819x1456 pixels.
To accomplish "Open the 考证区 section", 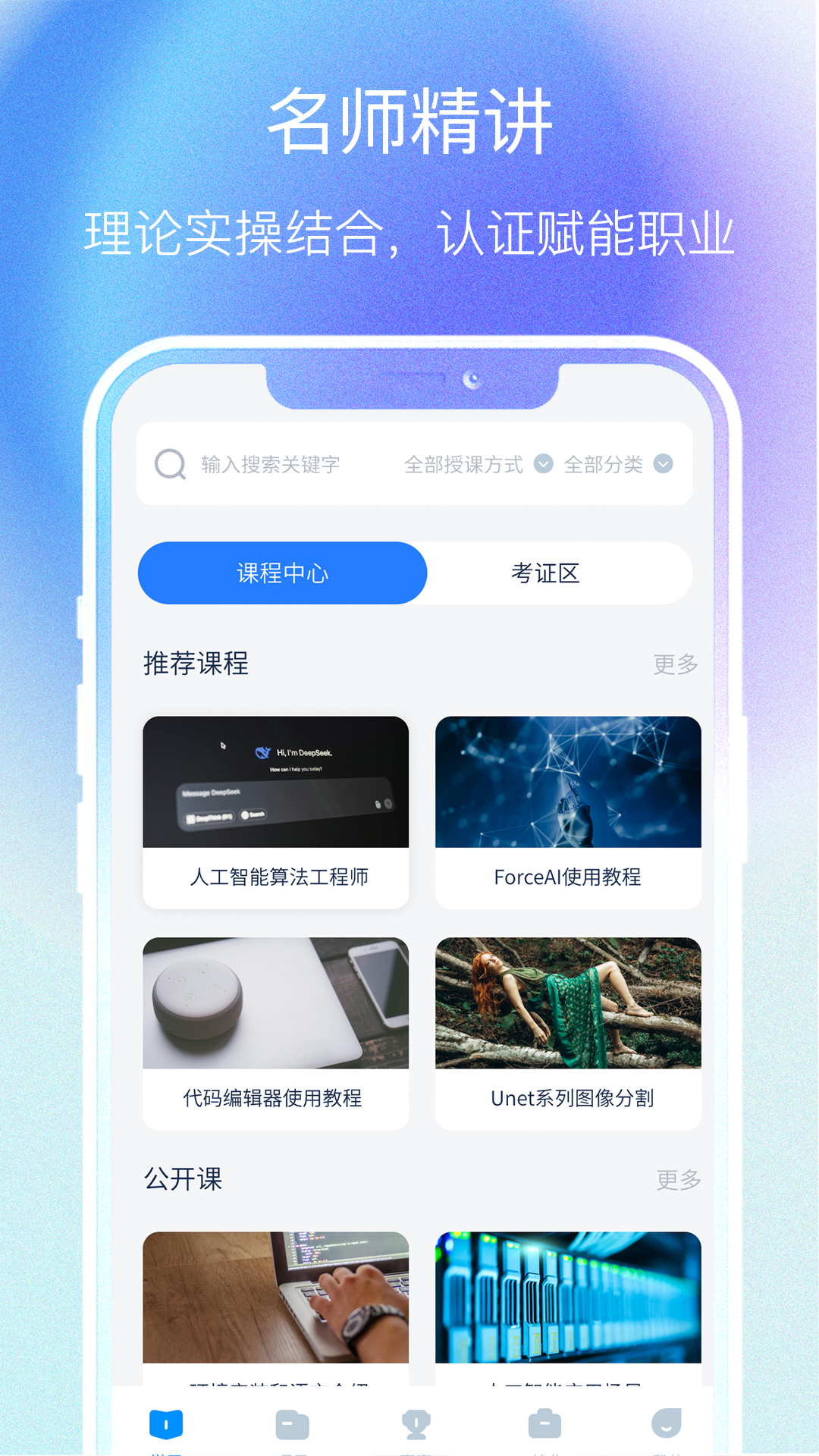I will [545, 573].
